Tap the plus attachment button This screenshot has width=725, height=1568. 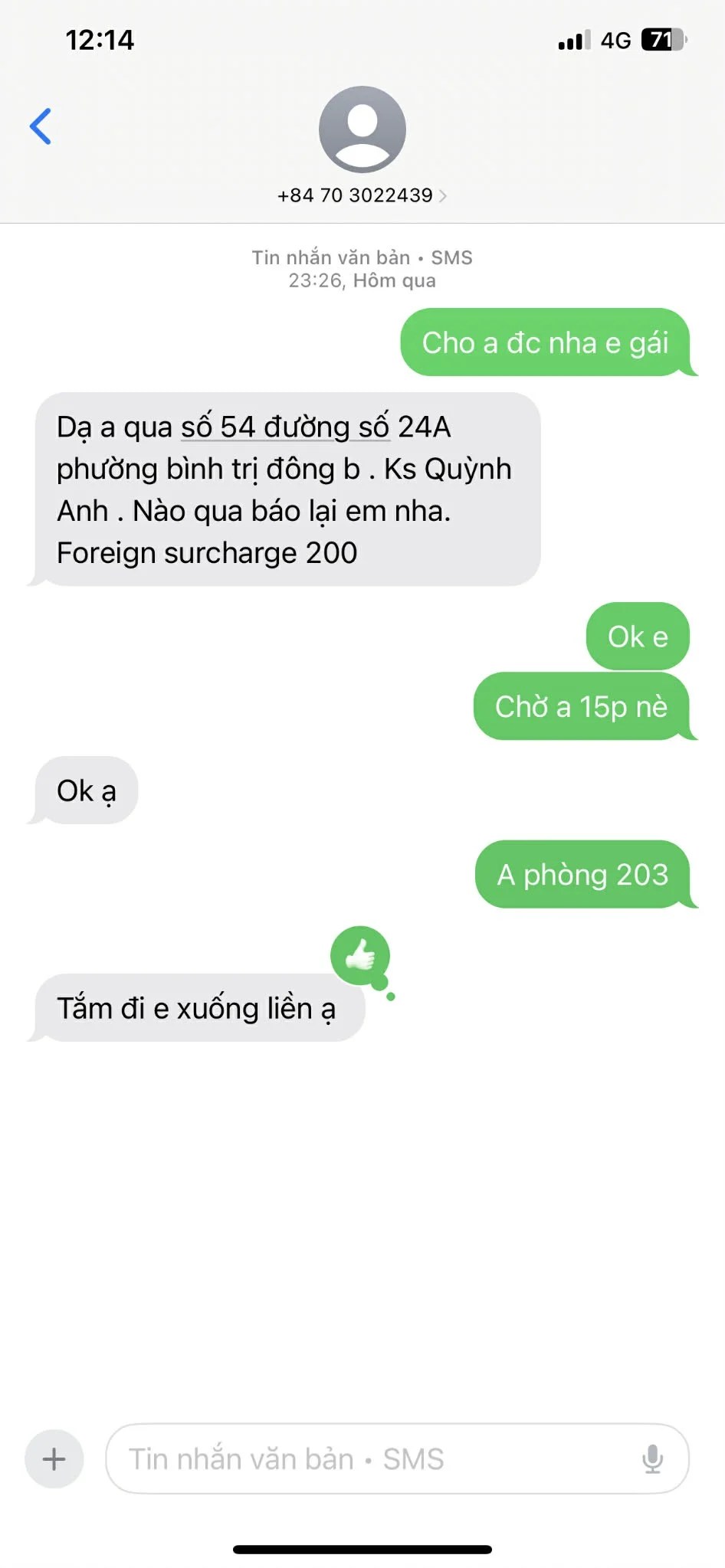[x=54, y=1458]
